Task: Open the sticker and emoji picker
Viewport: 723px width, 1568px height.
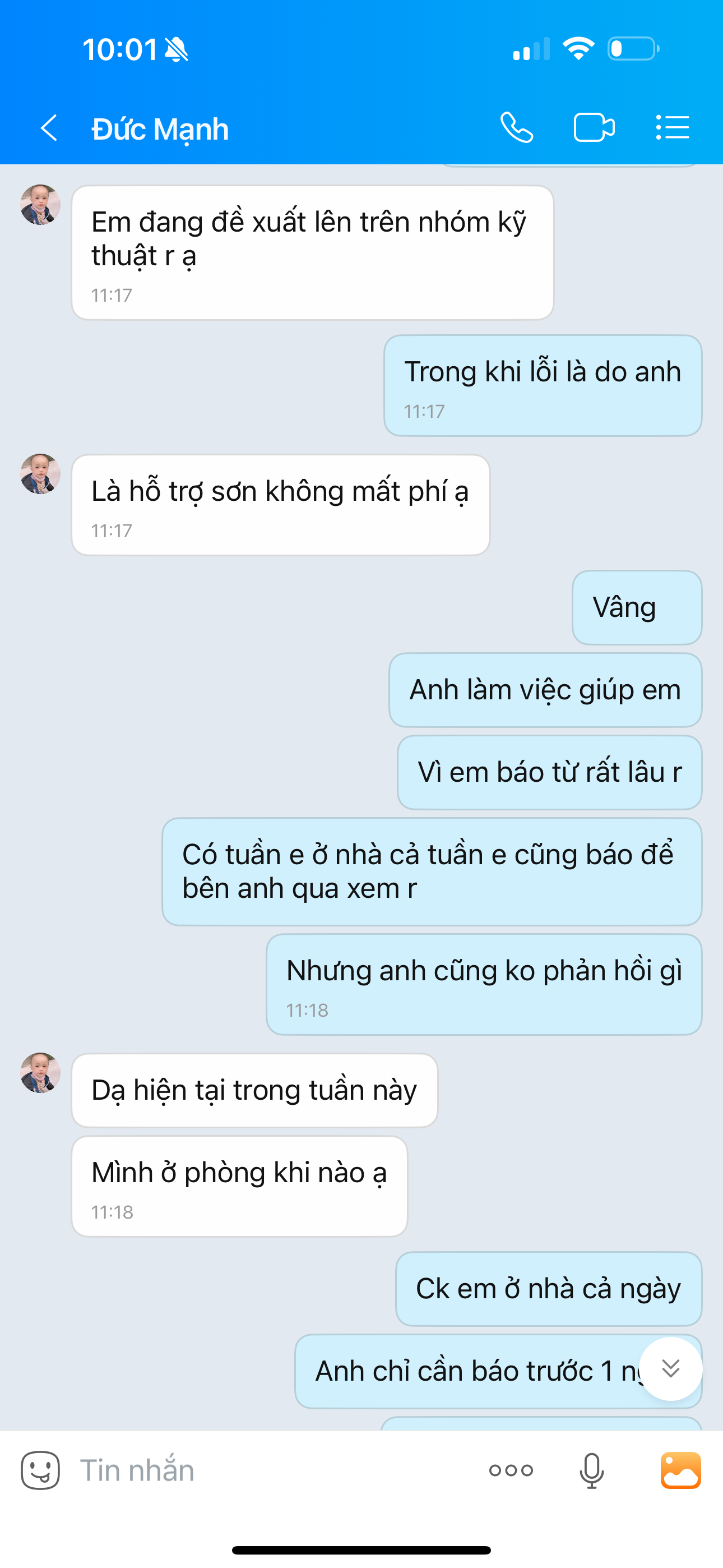Action: (40, 1470)
